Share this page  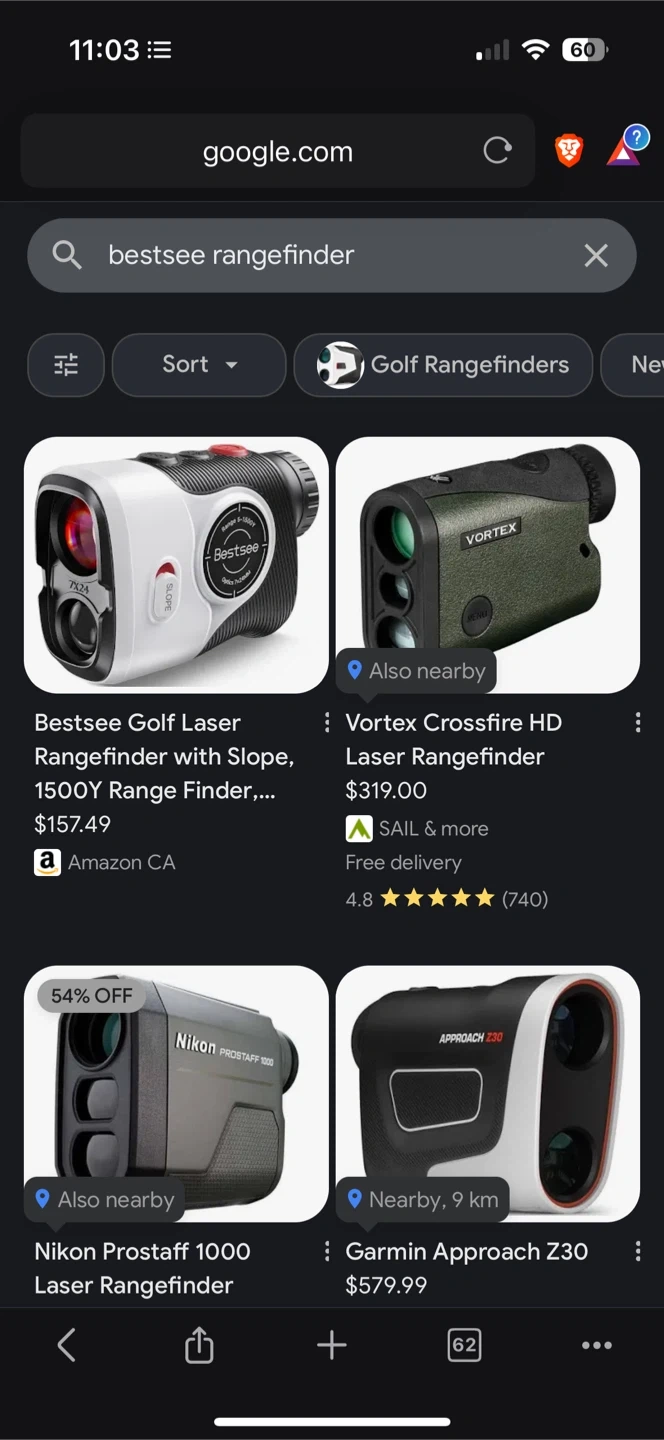pyautogui.click(x=199, y=1345)
